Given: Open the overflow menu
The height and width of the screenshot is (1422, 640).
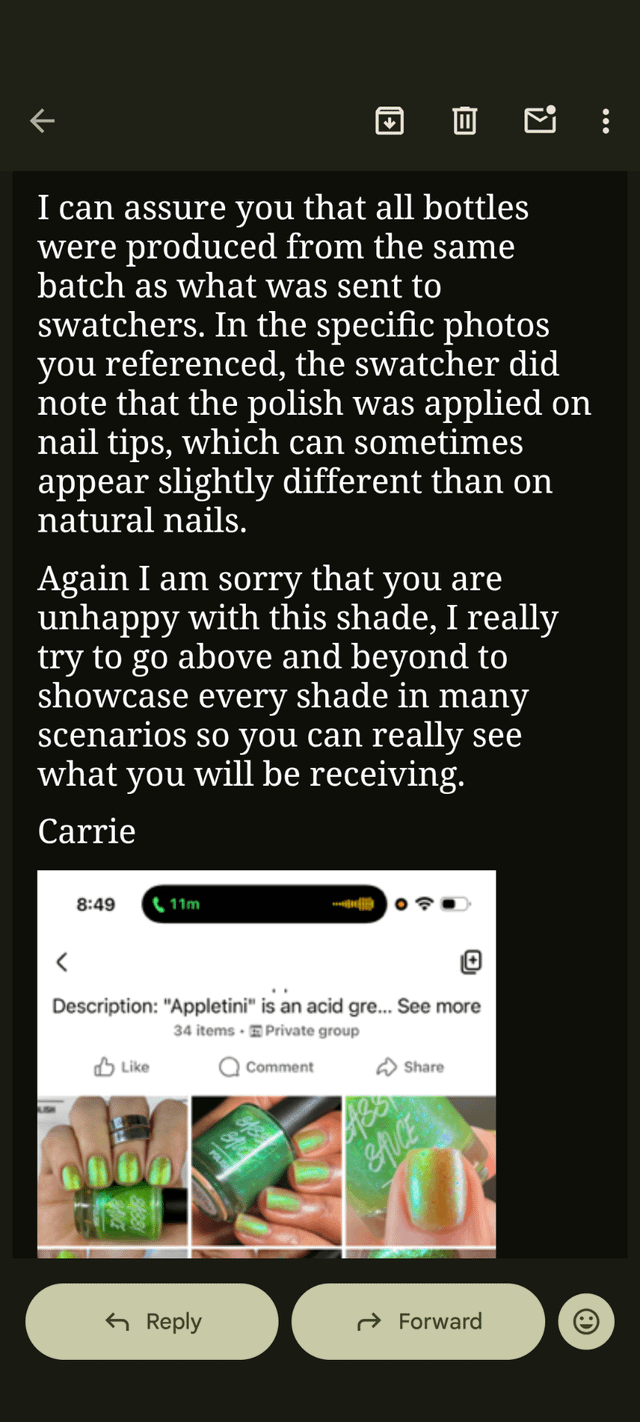Looking at the screenshot, I should click(x=605, y=121).
